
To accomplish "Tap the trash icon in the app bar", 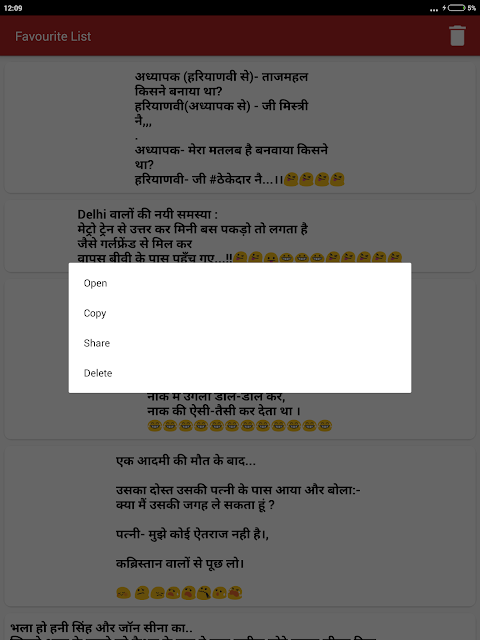I will (x=457, y=36).
